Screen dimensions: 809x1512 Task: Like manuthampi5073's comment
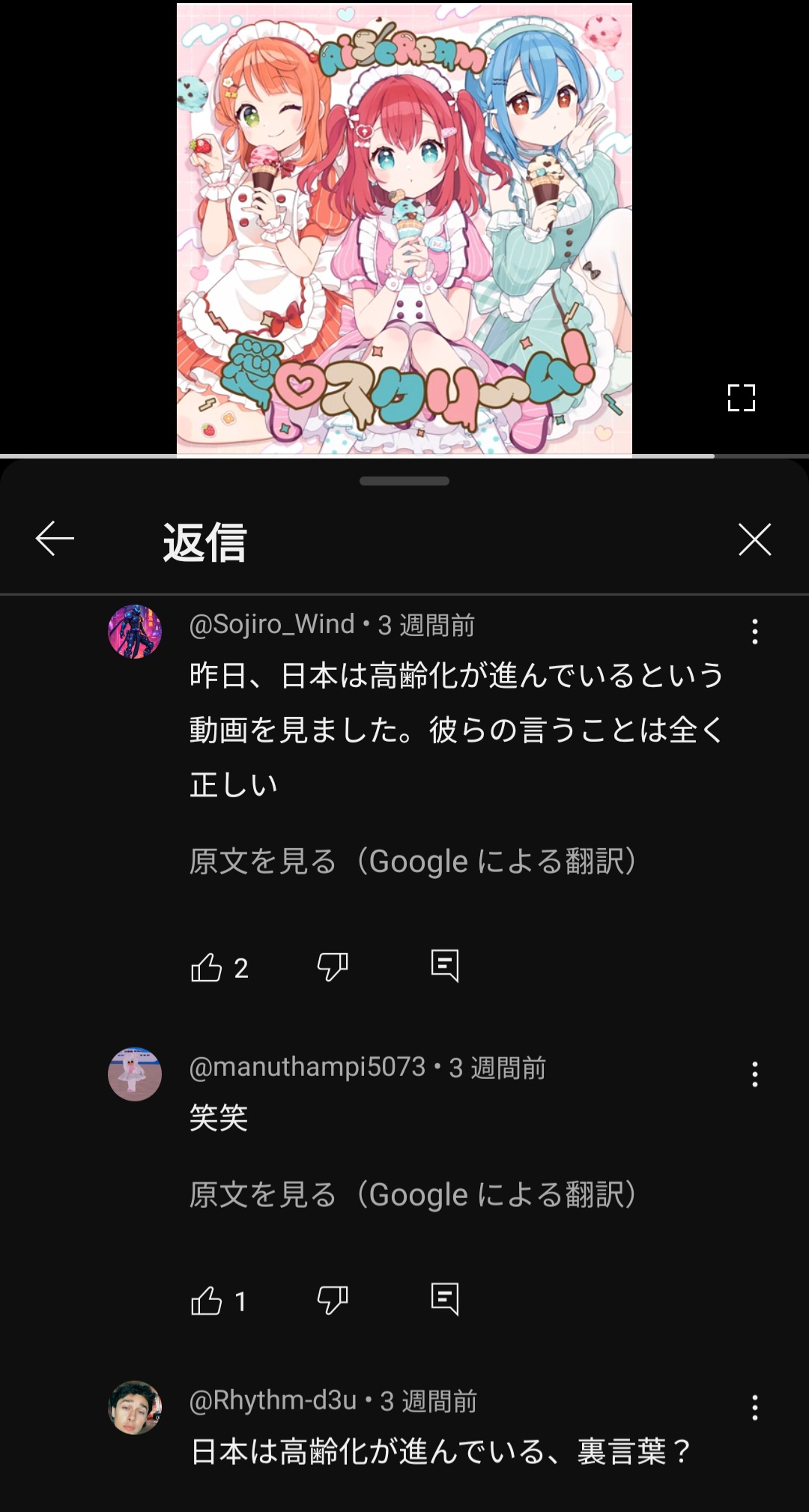coord(207,1301)
